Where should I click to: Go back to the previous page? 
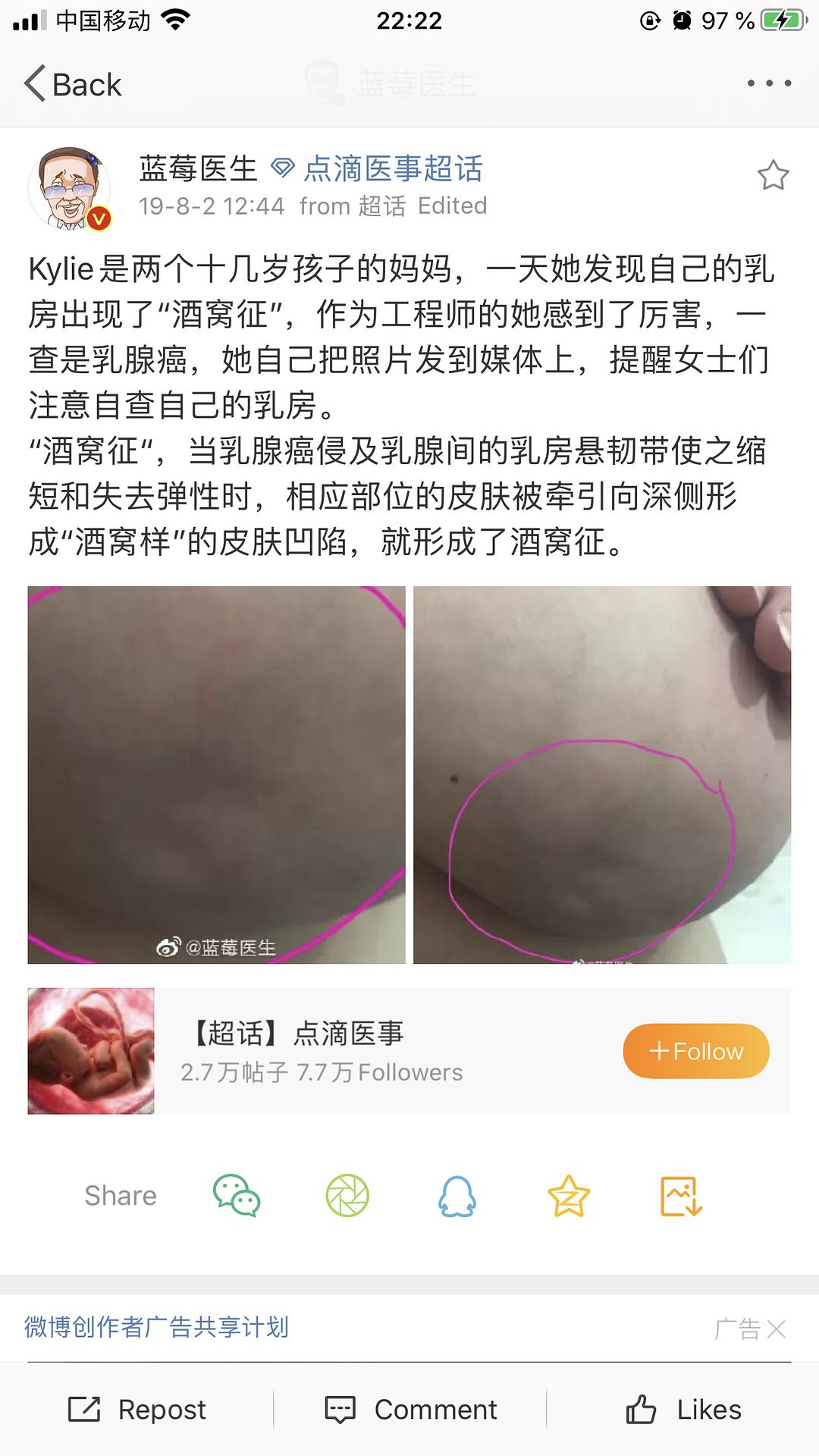[72, 84]
